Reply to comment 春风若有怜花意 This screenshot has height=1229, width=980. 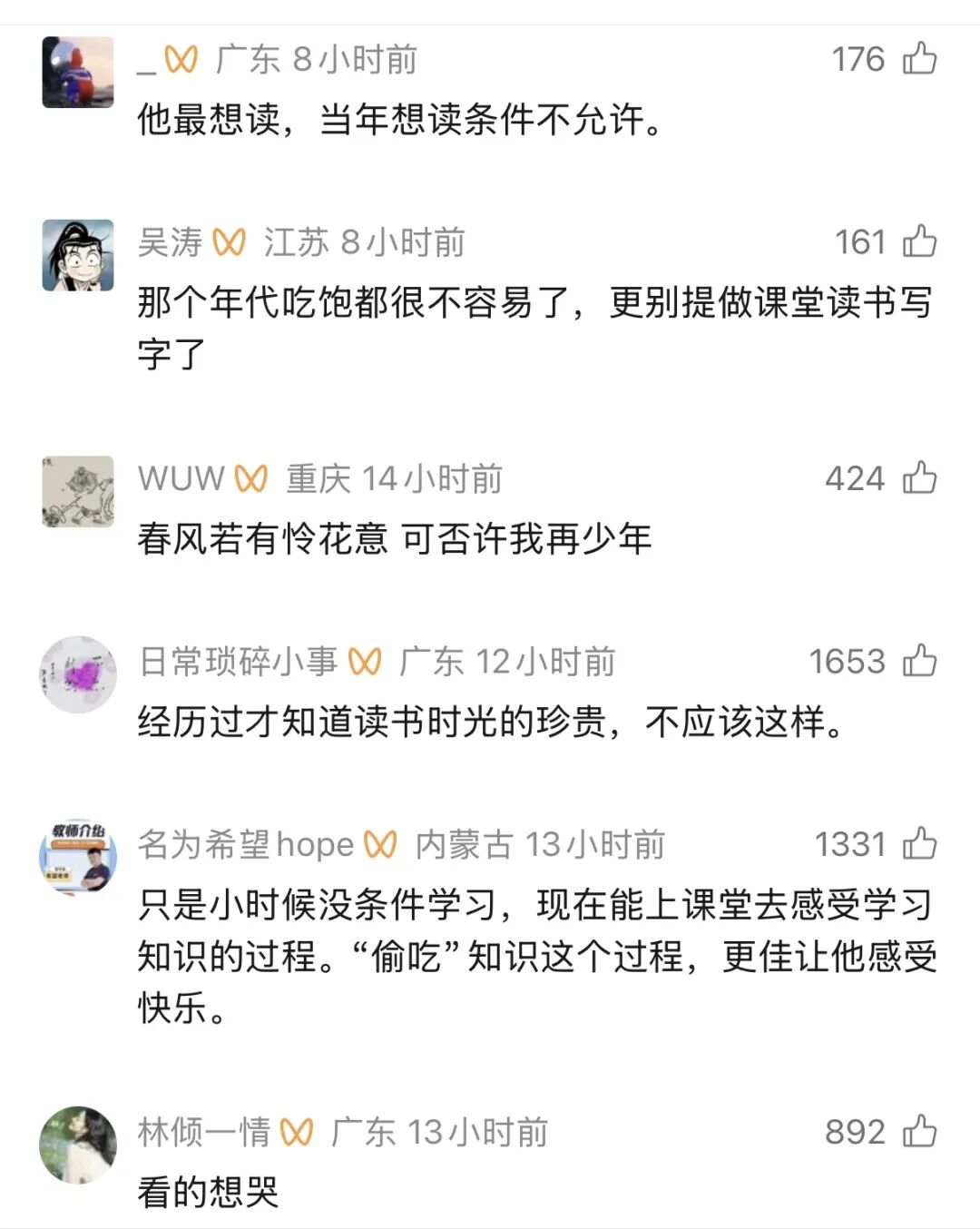(x=395, y=539)
